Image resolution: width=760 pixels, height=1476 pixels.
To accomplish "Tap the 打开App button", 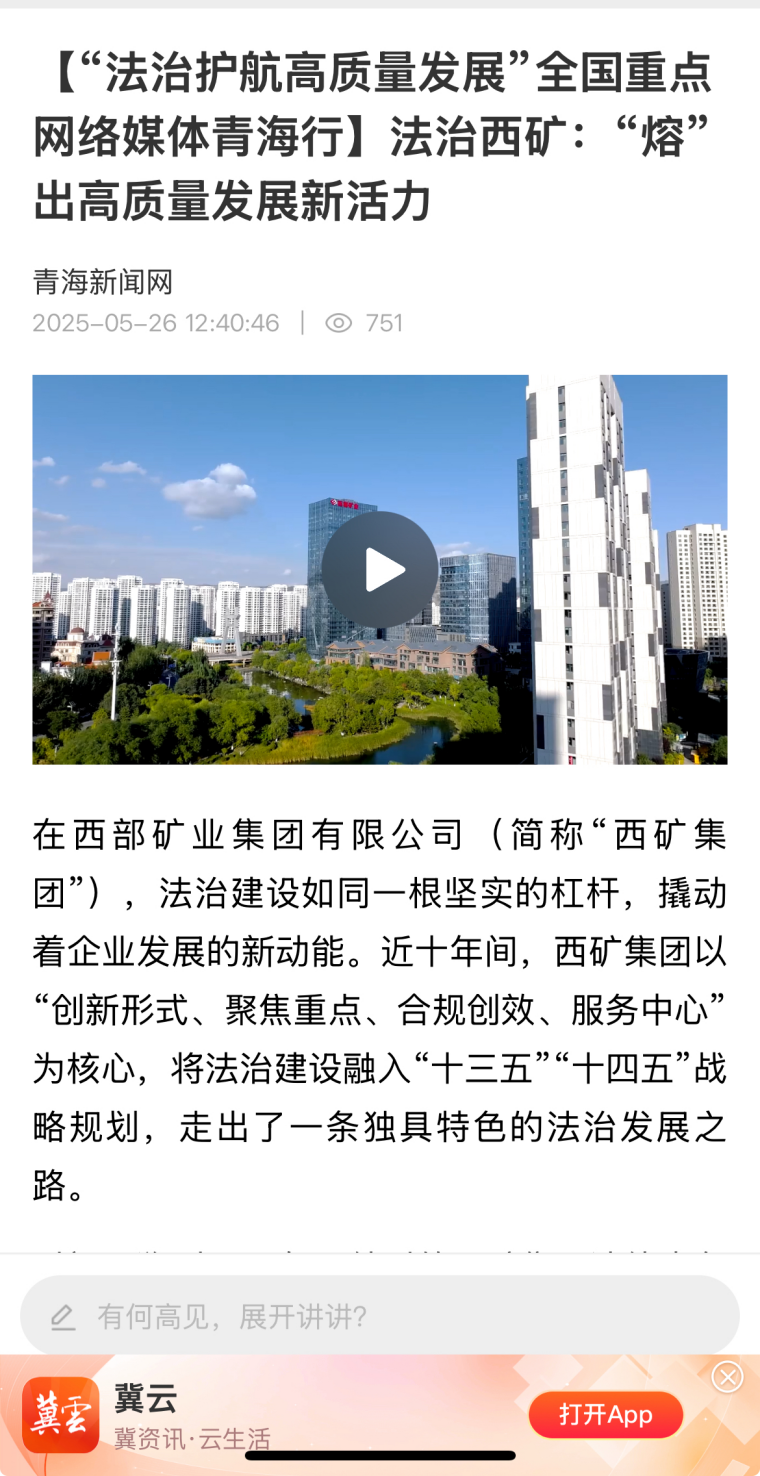I will pos(606,1415).
